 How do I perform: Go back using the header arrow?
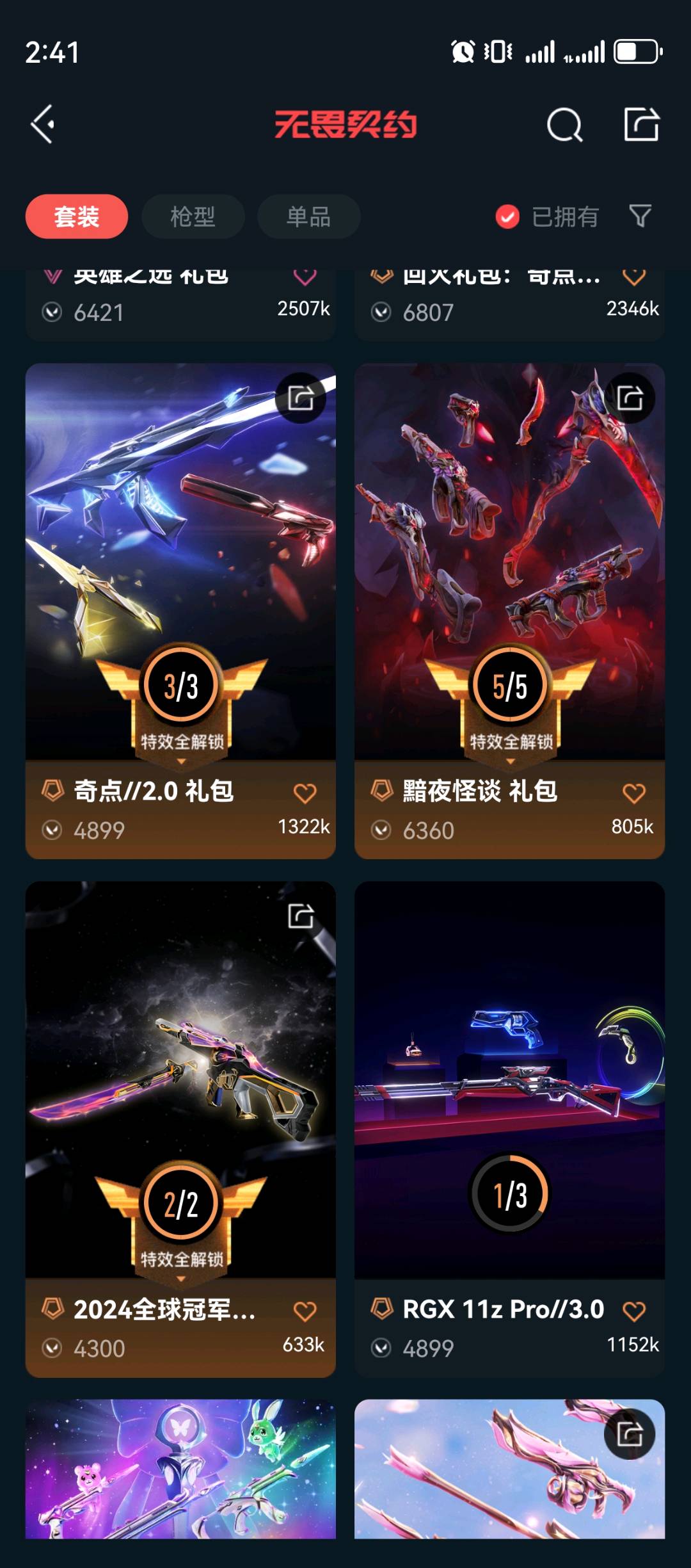[44, 124]
